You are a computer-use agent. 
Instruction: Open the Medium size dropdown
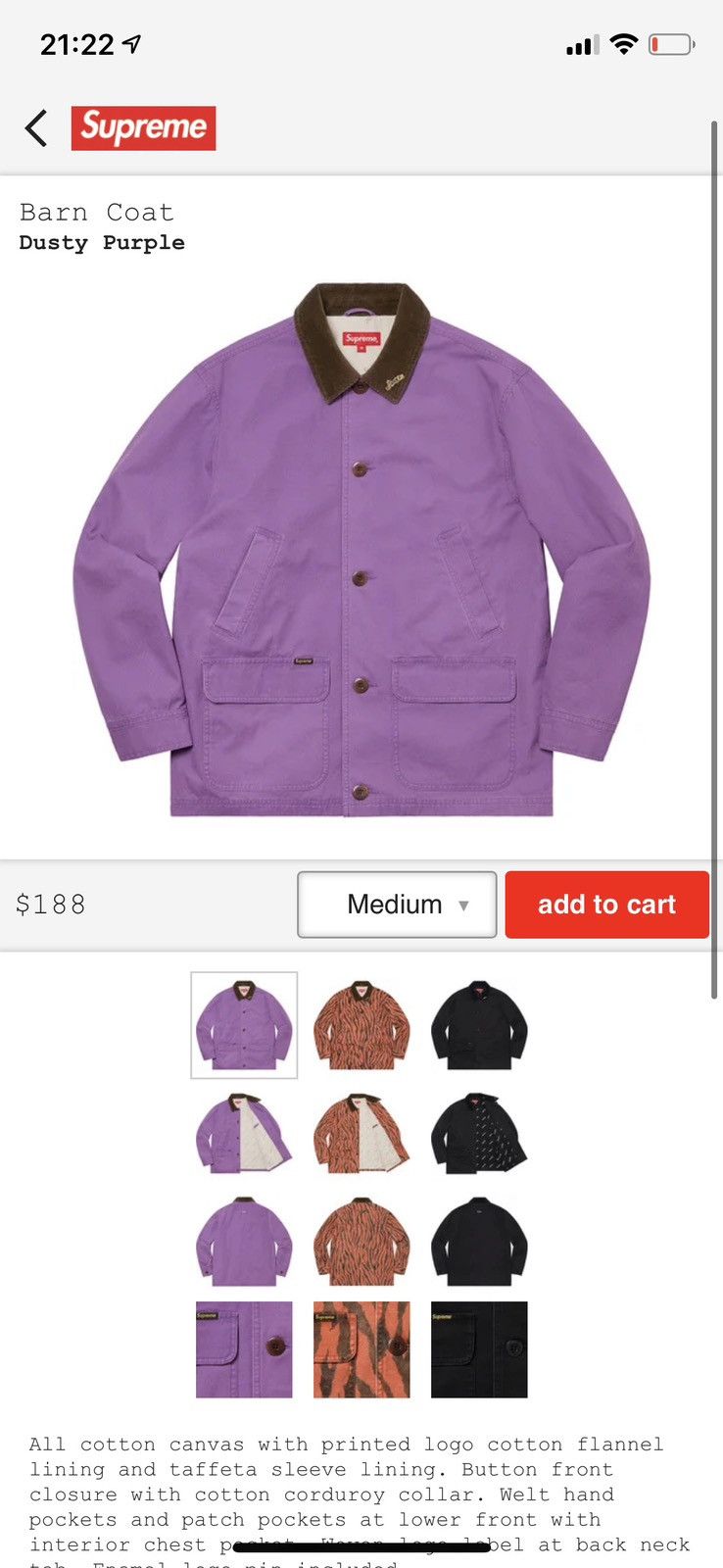[x=397, y=905]
